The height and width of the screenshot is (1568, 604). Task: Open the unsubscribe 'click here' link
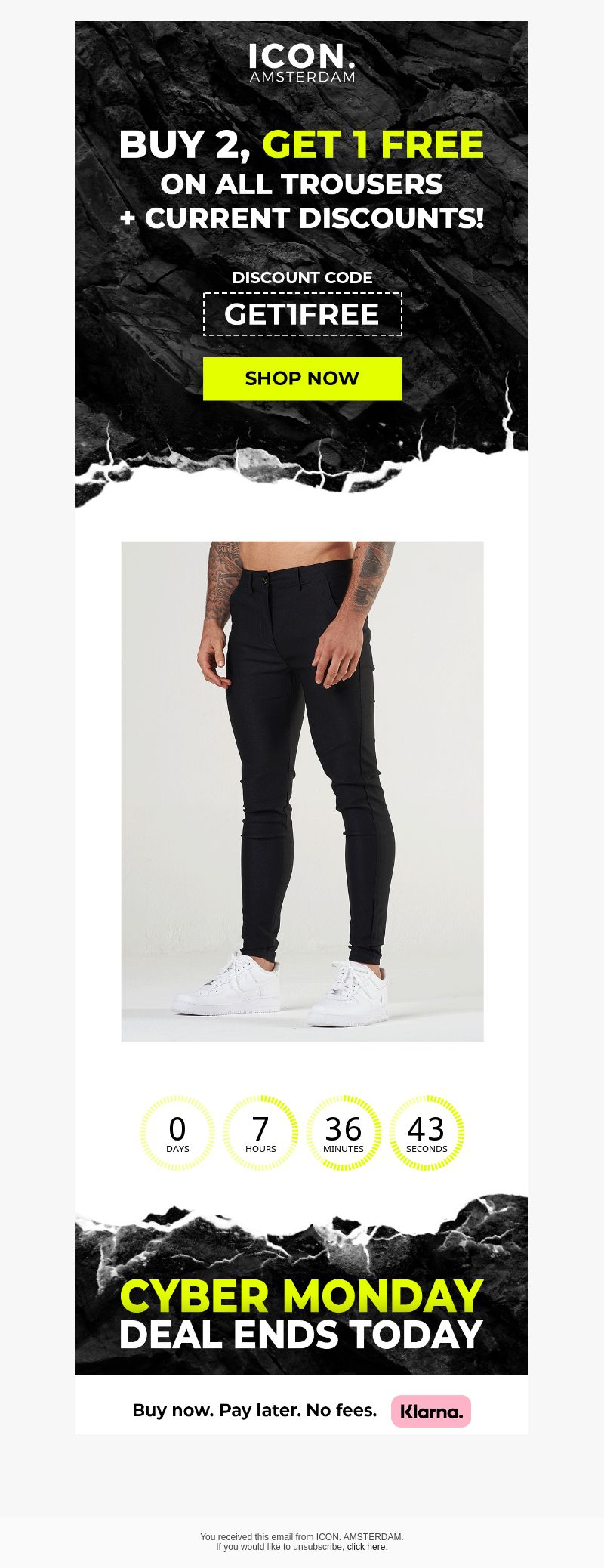coord(366,1547)
